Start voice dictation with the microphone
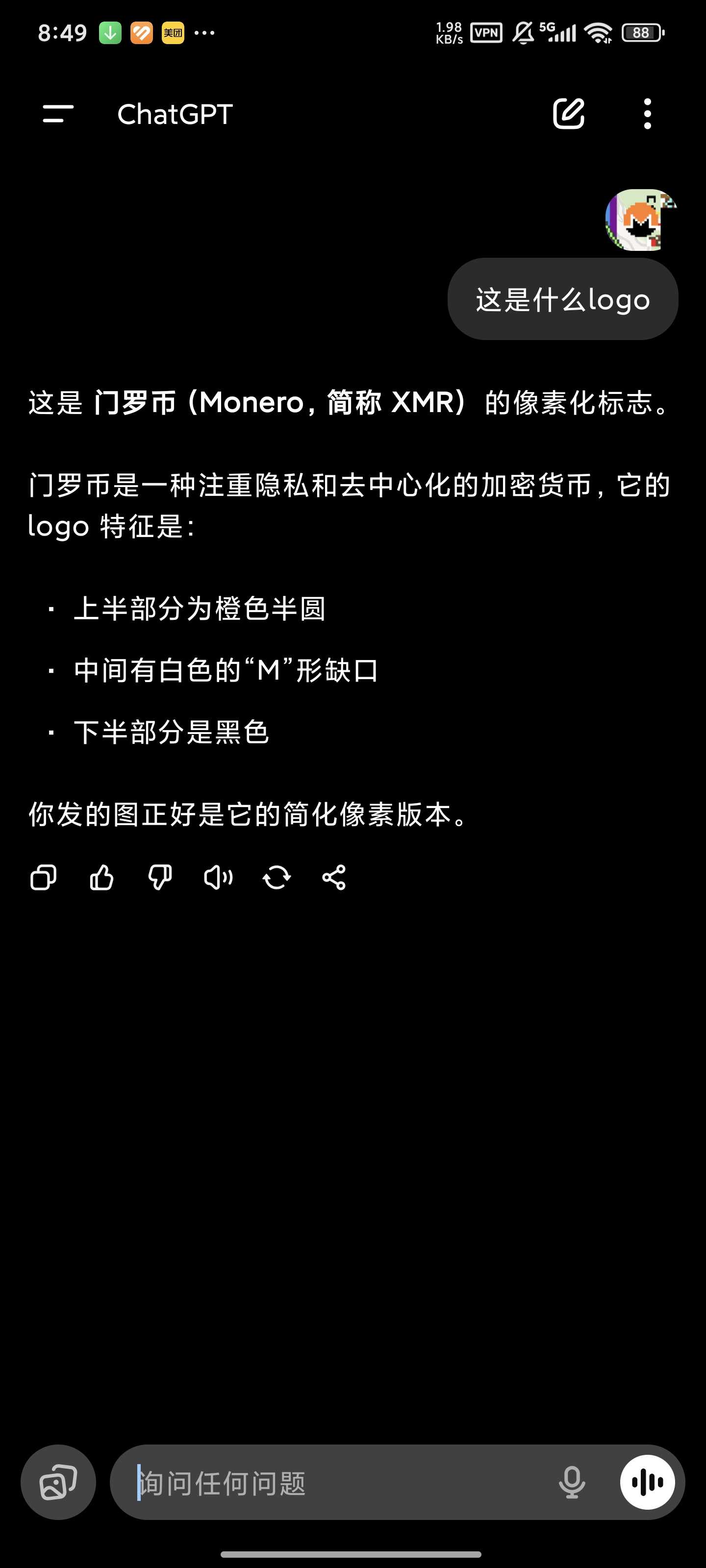 click(x=571, y=1482)
